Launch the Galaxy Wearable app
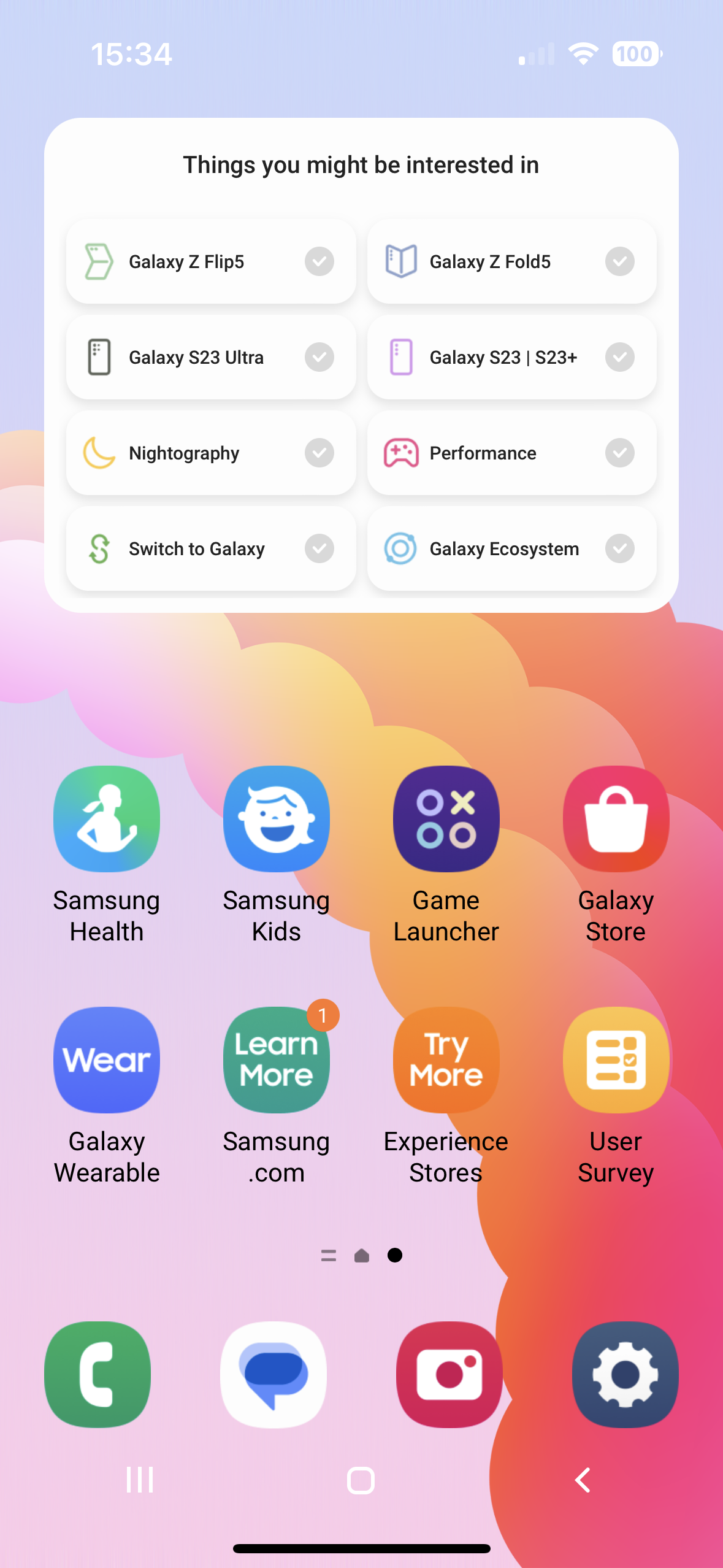 click(x=107, y=1060)
